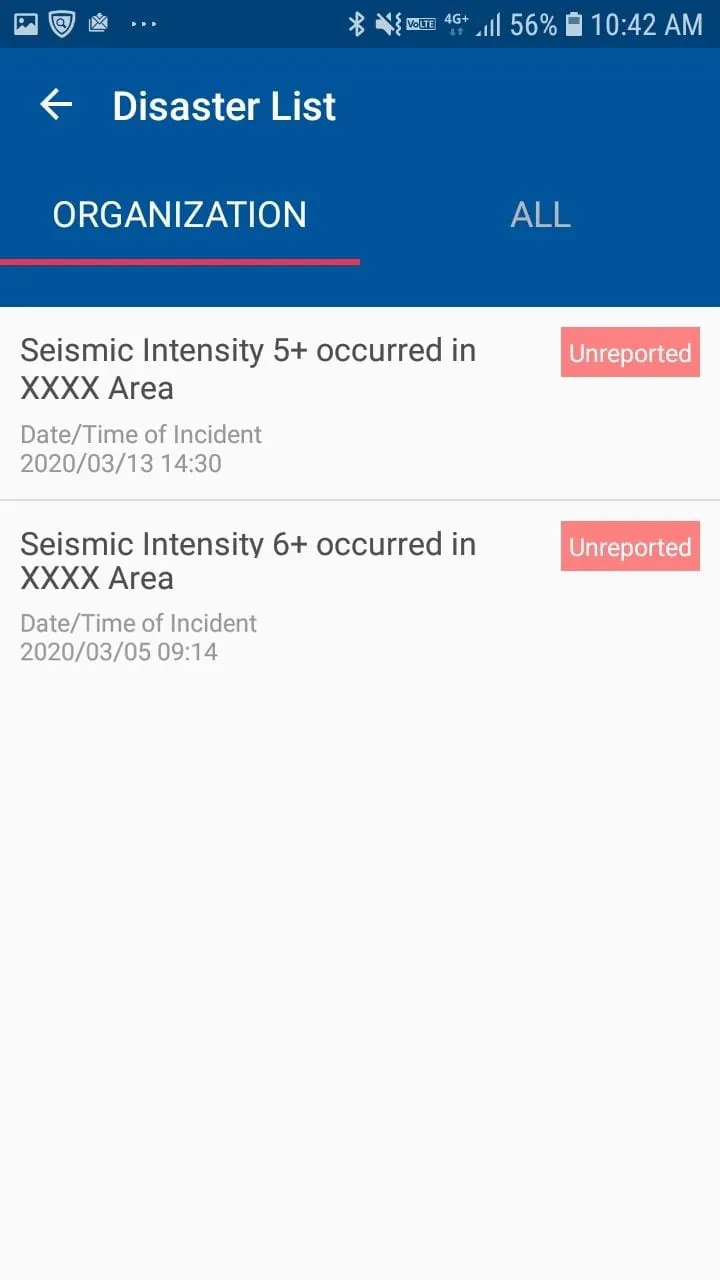Screen dimensions: 720x1280
Task: Tap the Bluetooth status icon
Action: pyautogui.click(x=358, y=23)
